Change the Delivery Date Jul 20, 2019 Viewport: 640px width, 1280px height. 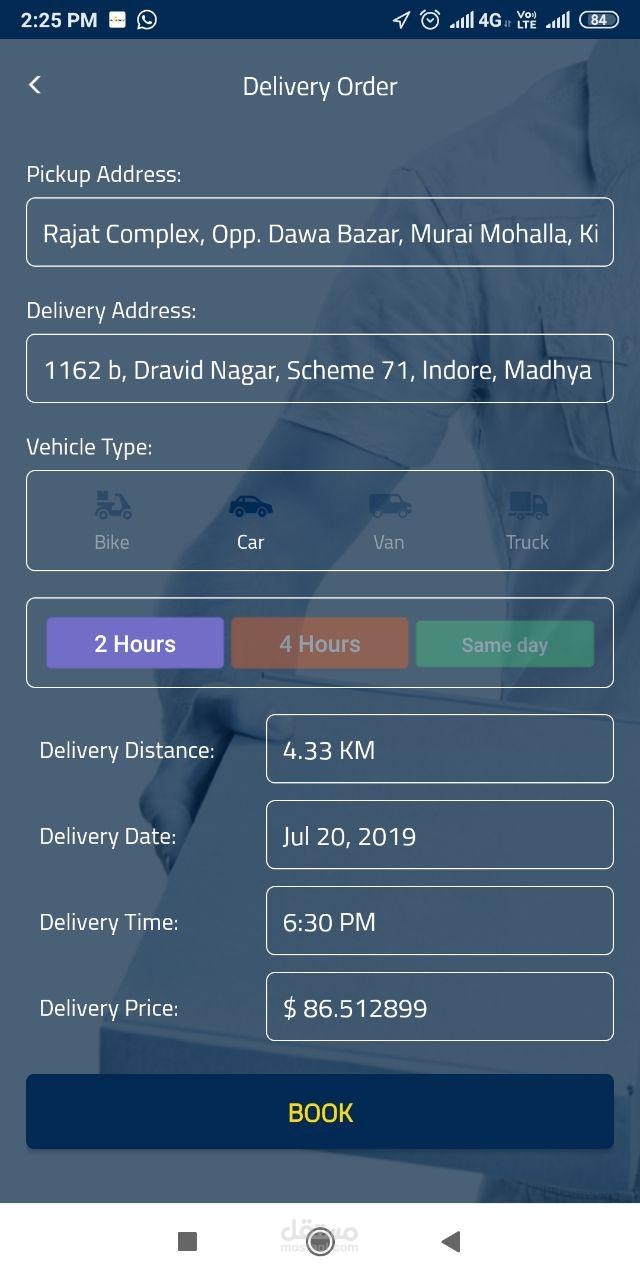439,835
